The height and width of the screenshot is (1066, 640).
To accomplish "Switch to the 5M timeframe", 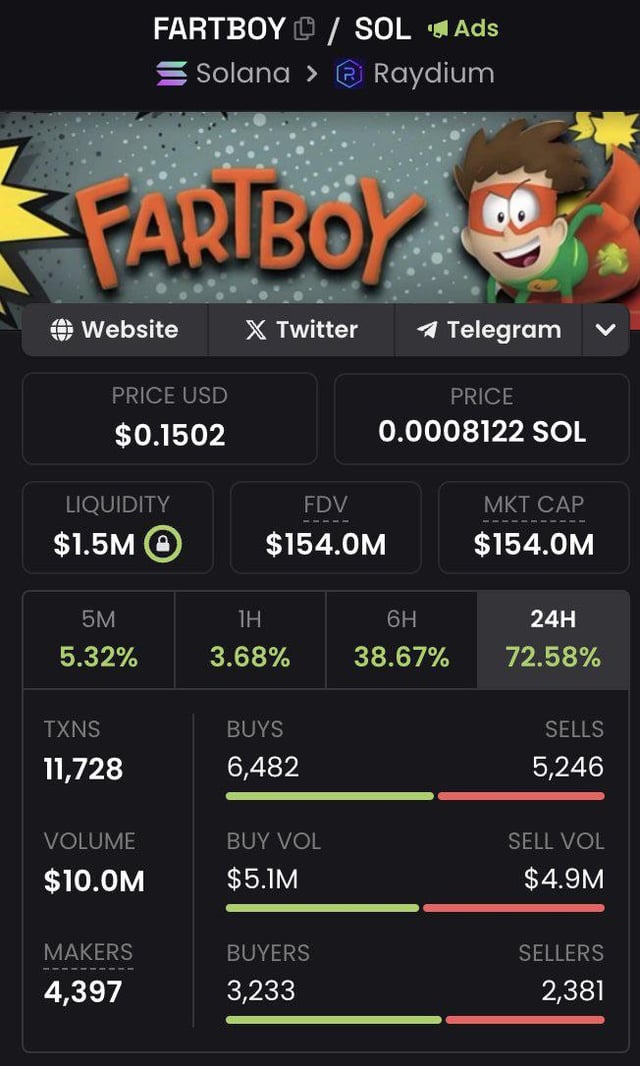I will click(98, 639).
